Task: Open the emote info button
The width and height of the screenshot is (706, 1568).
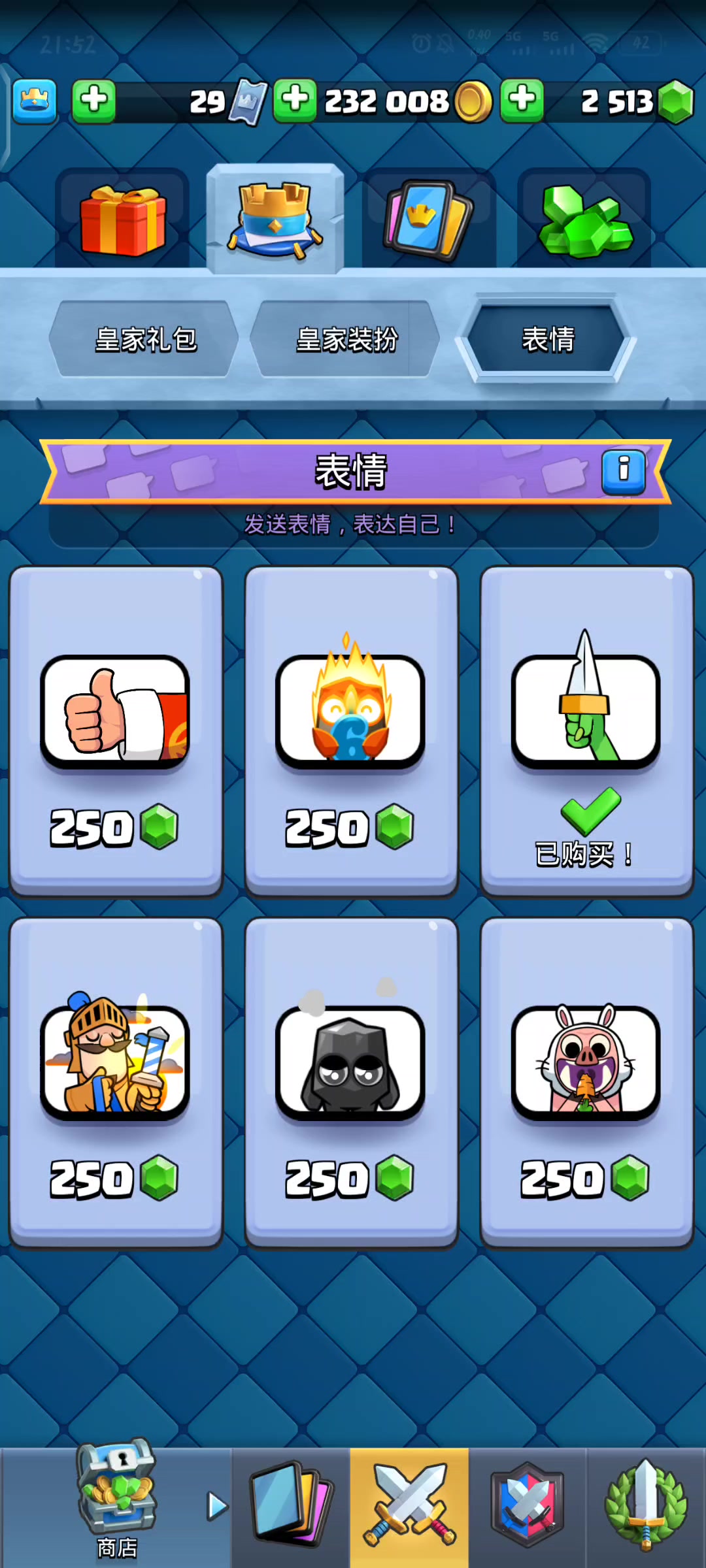Action: click(x=624, y=471)
